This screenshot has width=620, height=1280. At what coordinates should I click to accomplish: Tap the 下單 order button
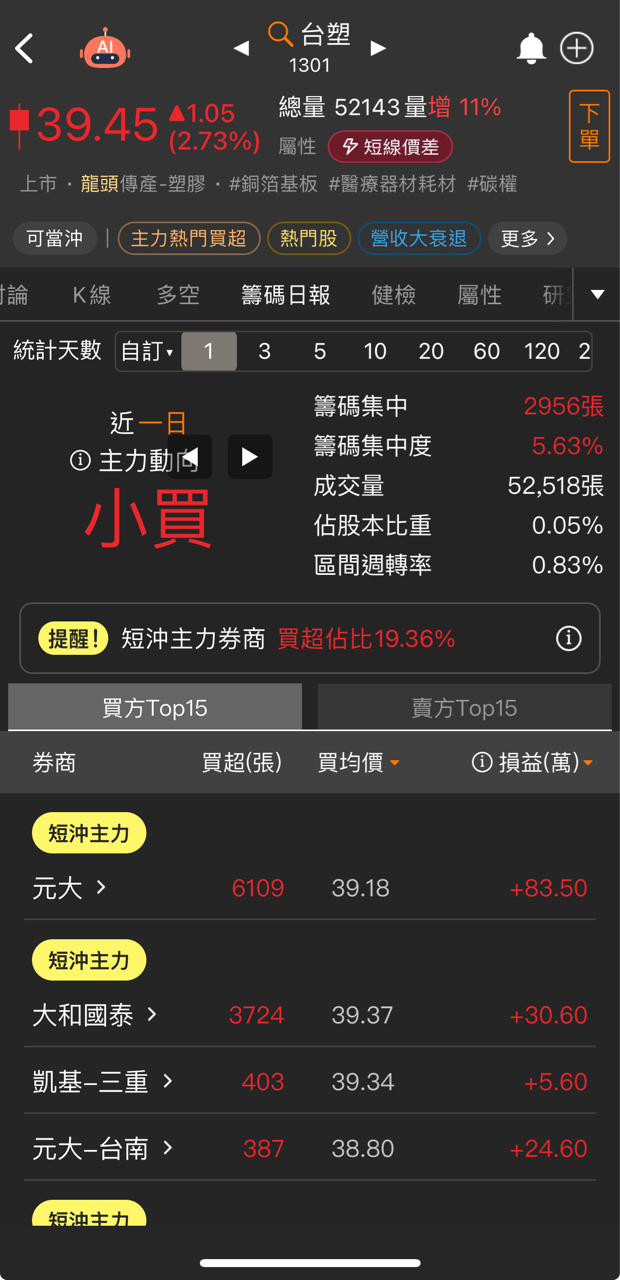point(589,126)
